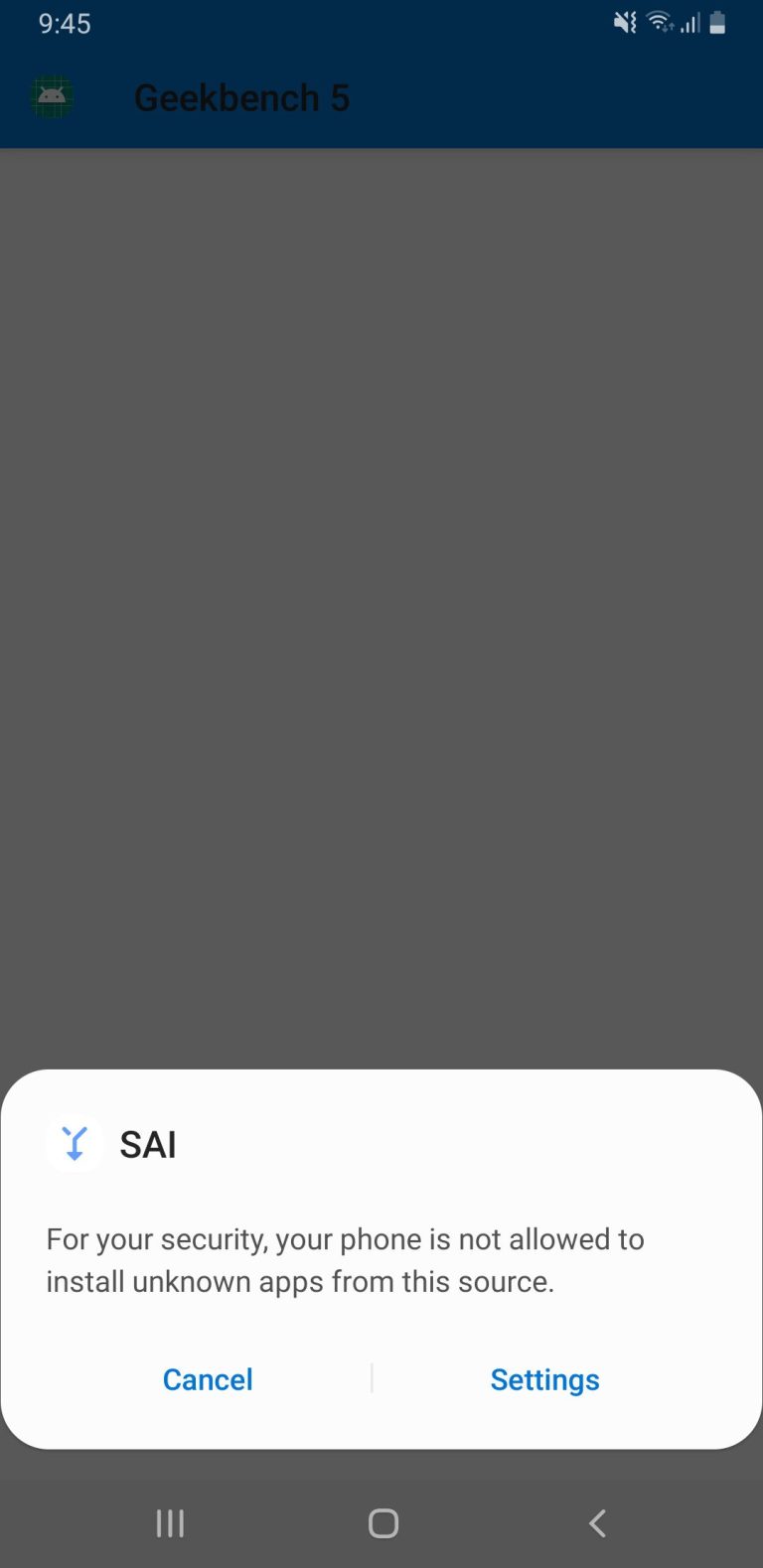763x1568 pixels.
Task: Cancel the unknown apps security dialog
Action: (208, 1379)
